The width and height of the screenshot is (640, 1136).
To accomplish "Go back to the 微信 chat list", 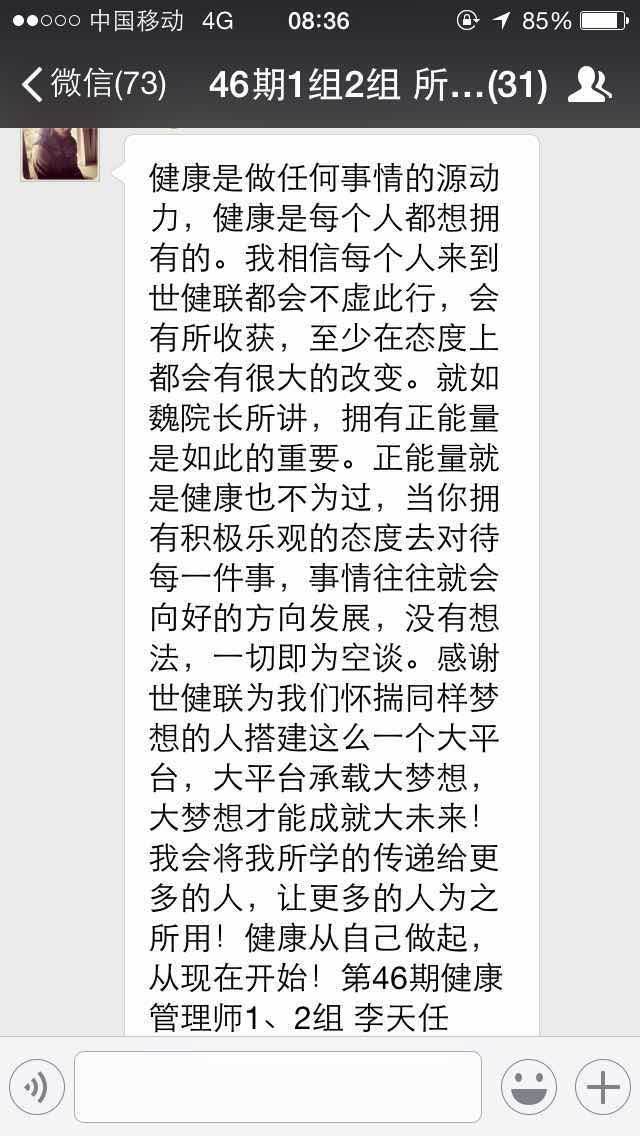I will click(93, 85).
